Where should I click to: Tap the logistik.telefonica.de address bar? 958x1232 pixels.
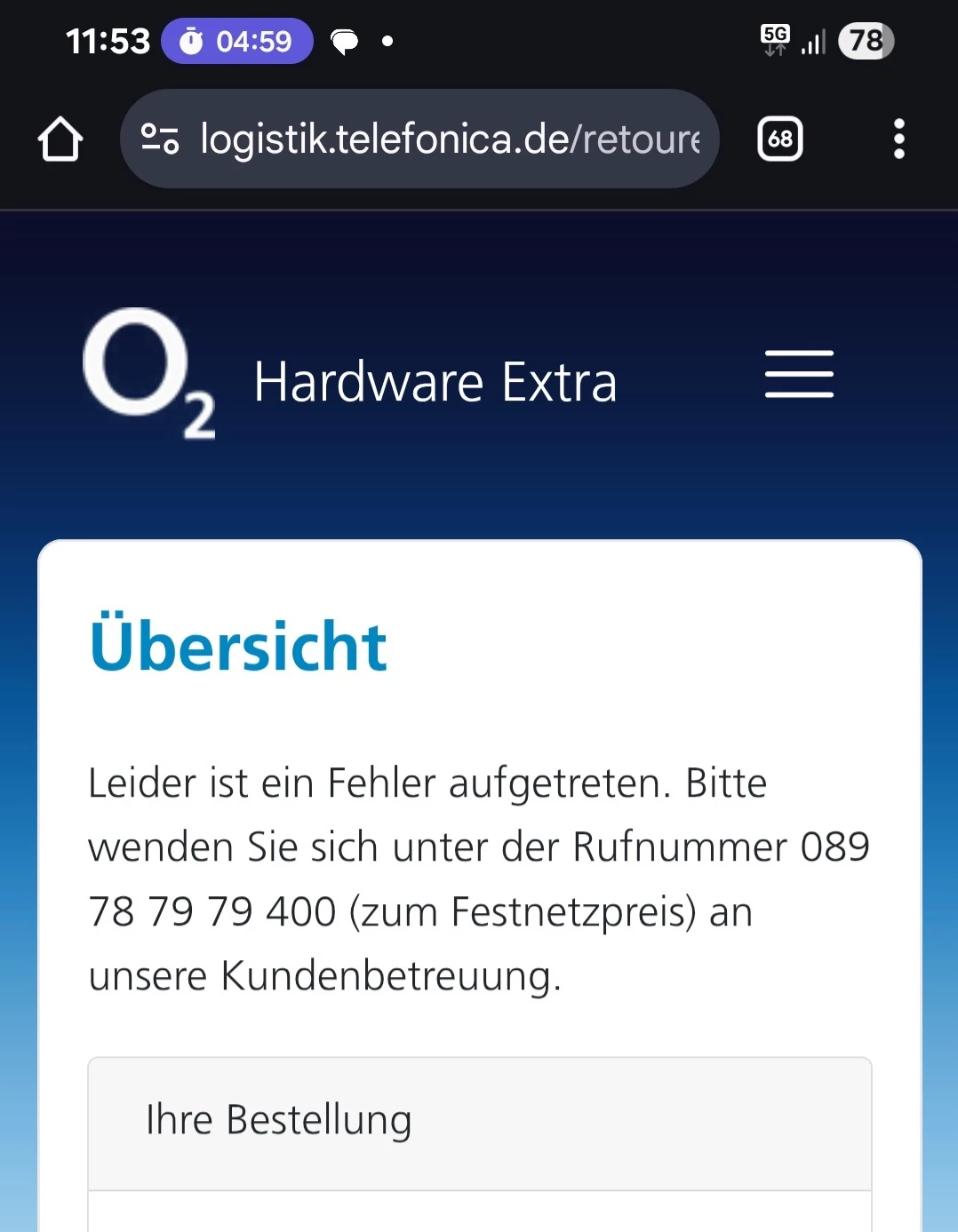[x=449, y=139]
